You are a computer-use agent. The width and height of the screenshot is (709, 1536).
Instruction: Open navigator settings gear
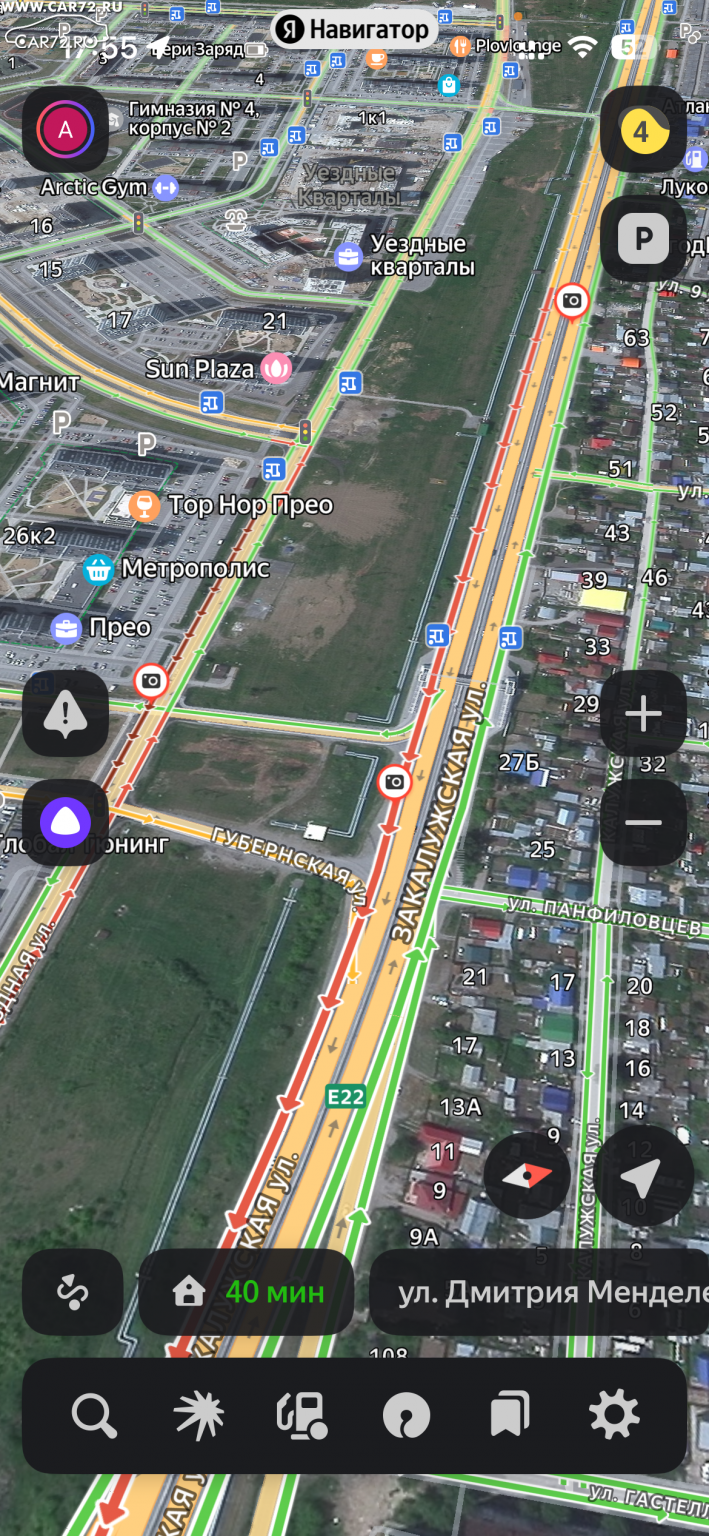[614, 1415]
